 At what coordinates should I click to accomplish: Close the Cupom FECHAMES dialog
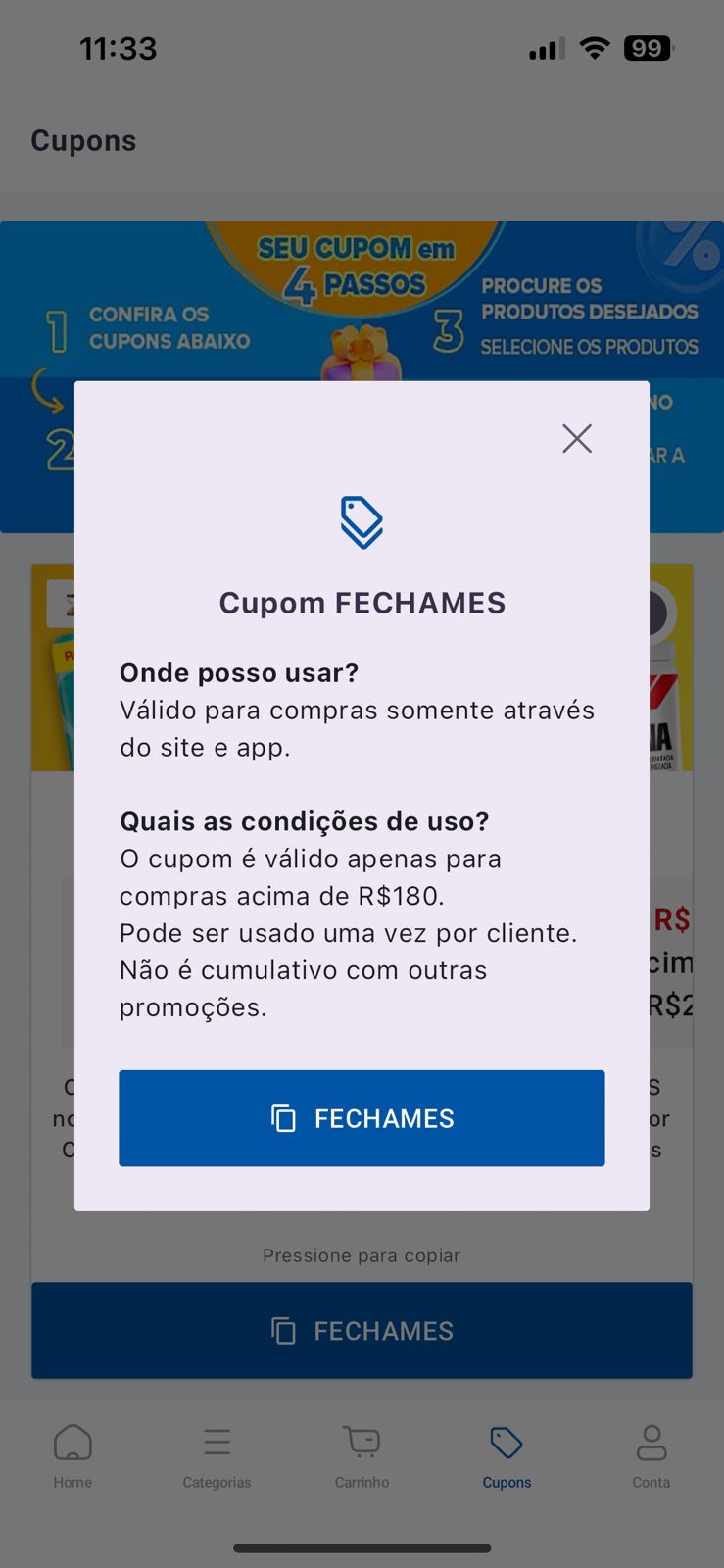pos(577,438)
